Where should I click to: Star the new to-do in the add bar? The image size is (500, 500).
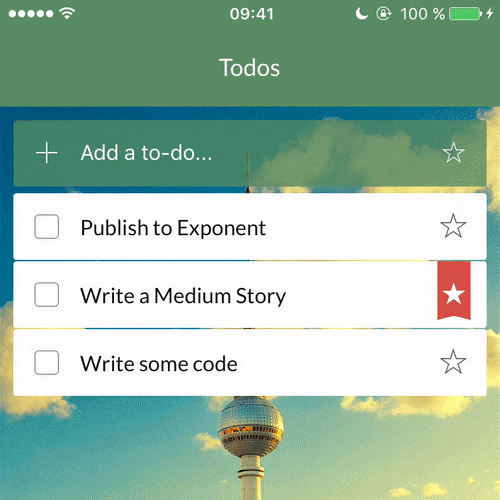click(x=453, y=153)
